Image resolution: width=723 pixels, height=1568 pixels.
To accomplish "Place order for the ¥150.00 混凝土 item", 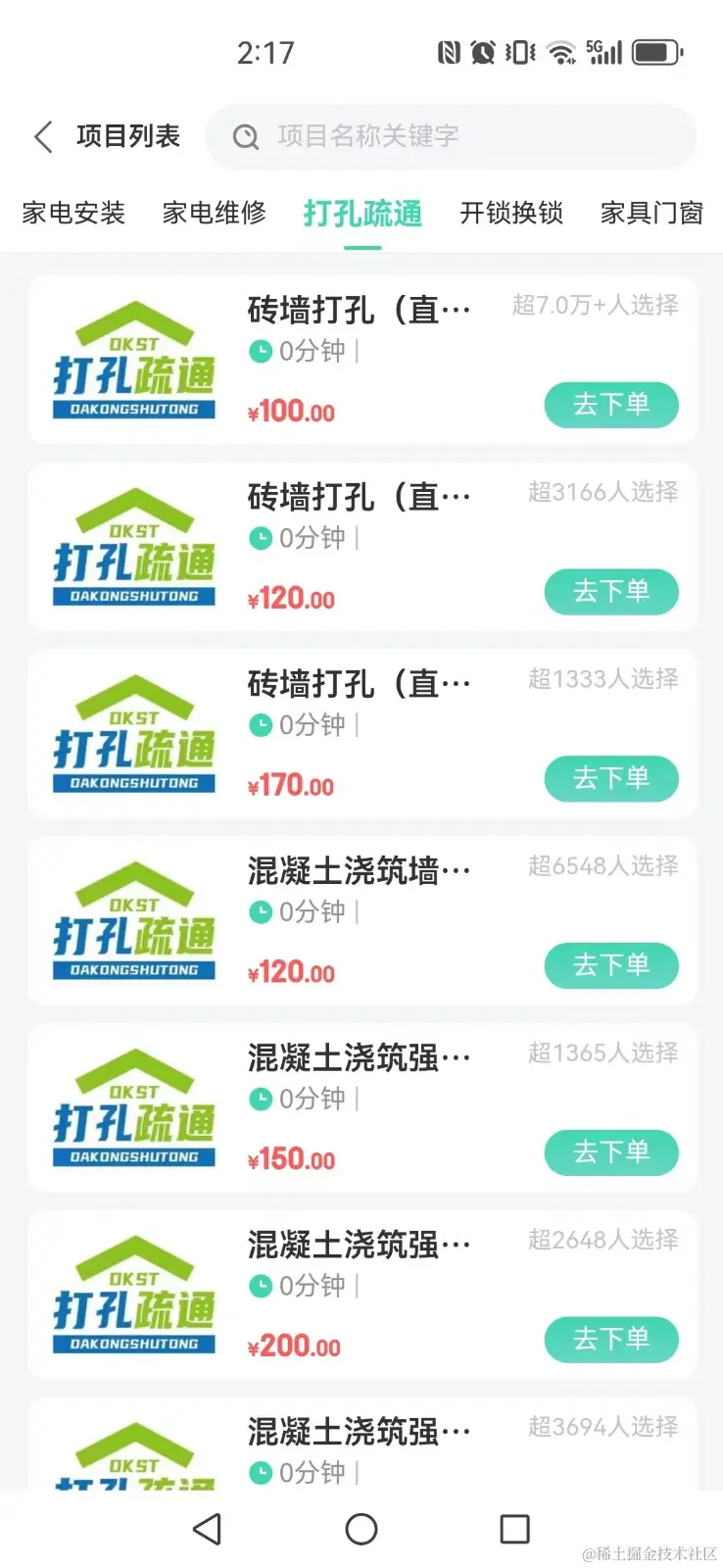I will (x=610, y=1152).
